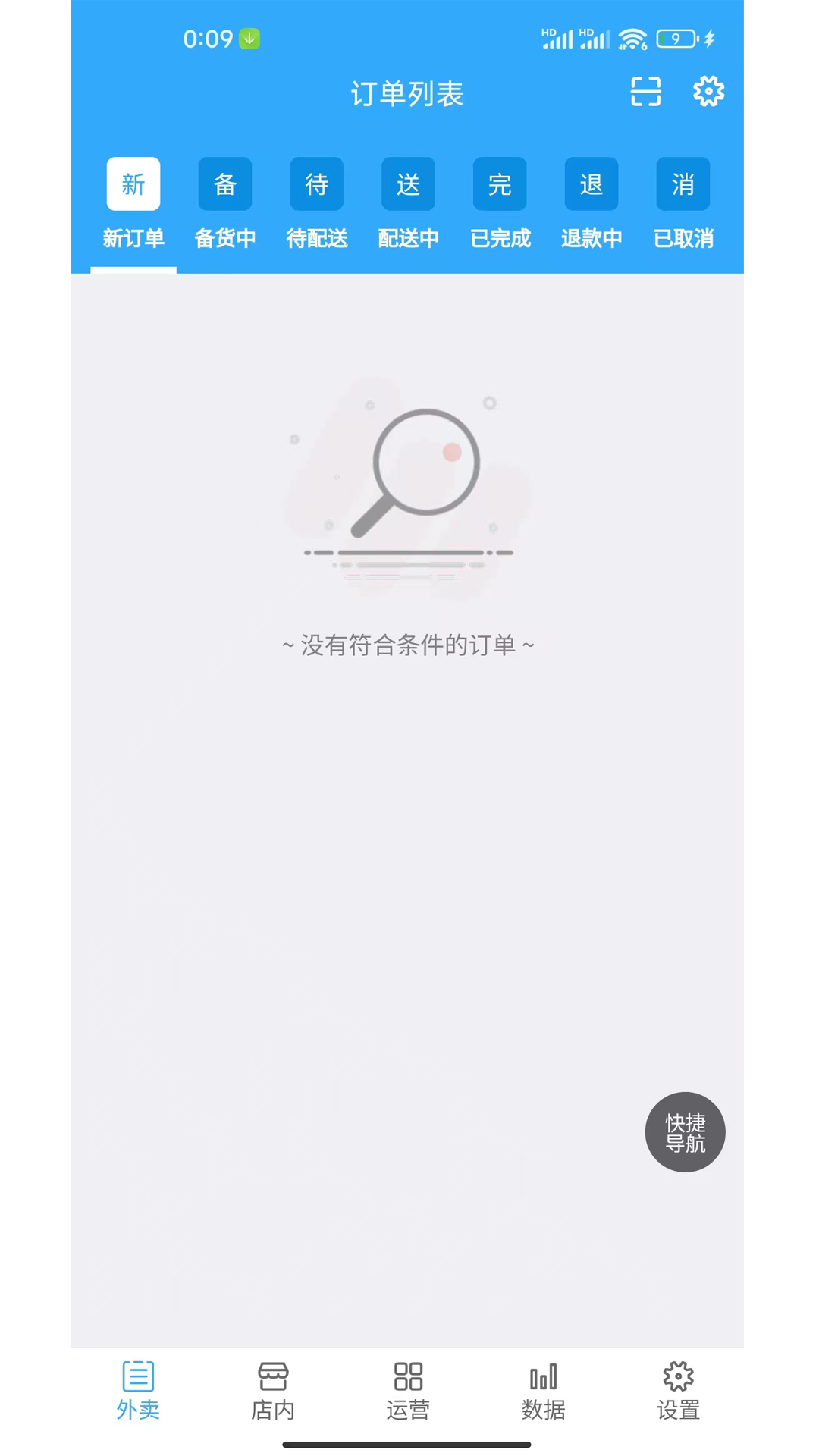Open the 运营 bottom tab
Viewport: 819px width, 1456px height.
(x=408, y=1391)
